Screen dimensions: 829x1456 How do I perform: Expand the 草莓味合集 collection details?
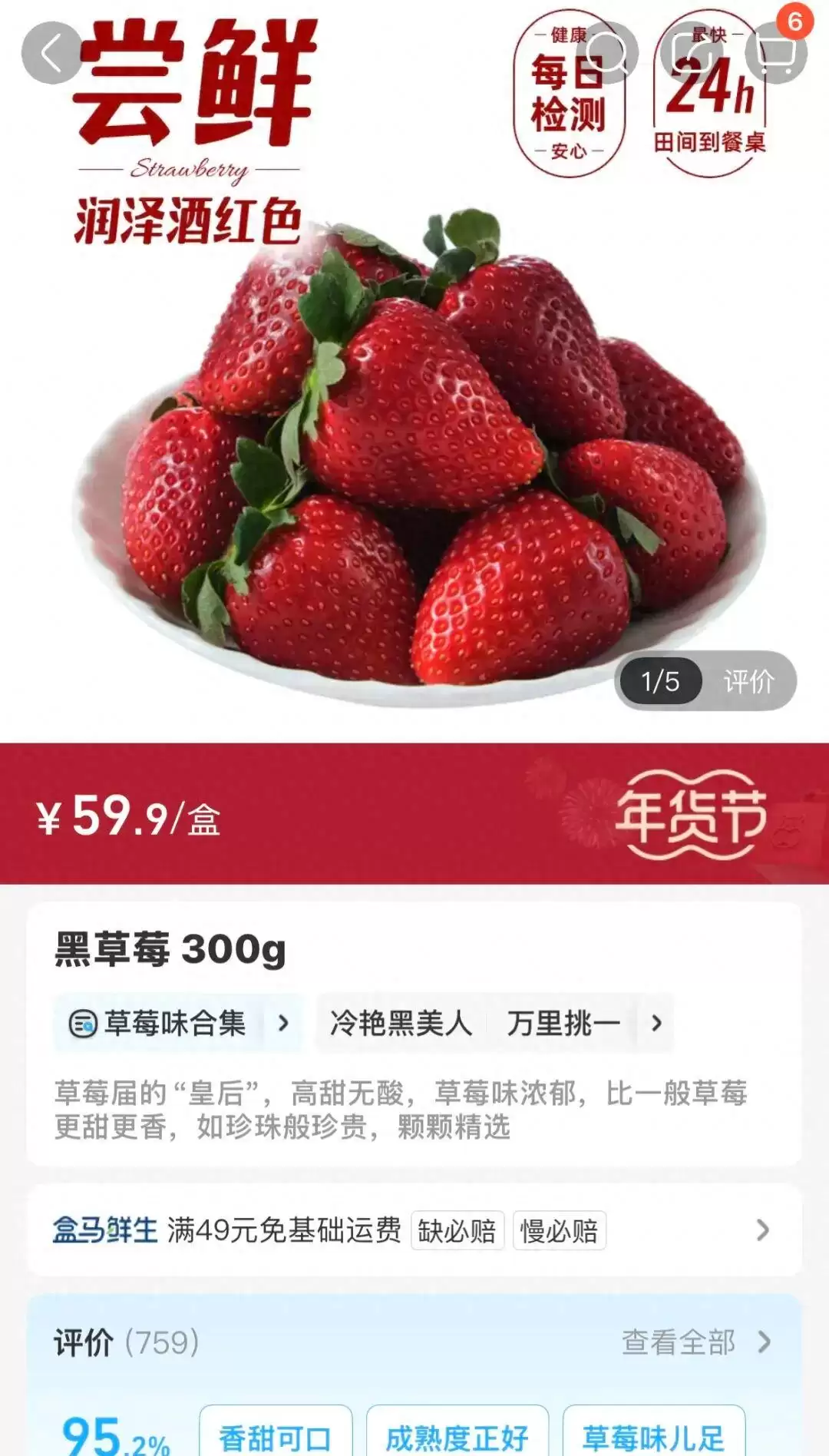tap(284, 1024)
